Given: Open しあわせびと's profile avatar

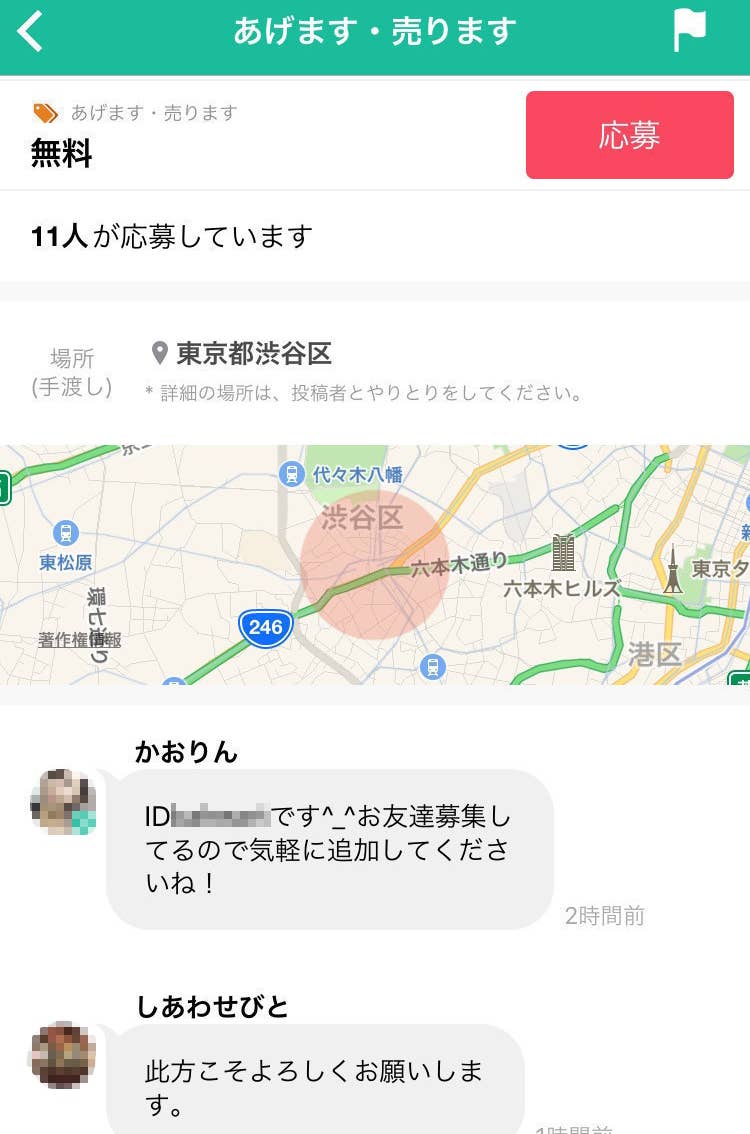Looking at the screenshot, I should pos(63,1055).
